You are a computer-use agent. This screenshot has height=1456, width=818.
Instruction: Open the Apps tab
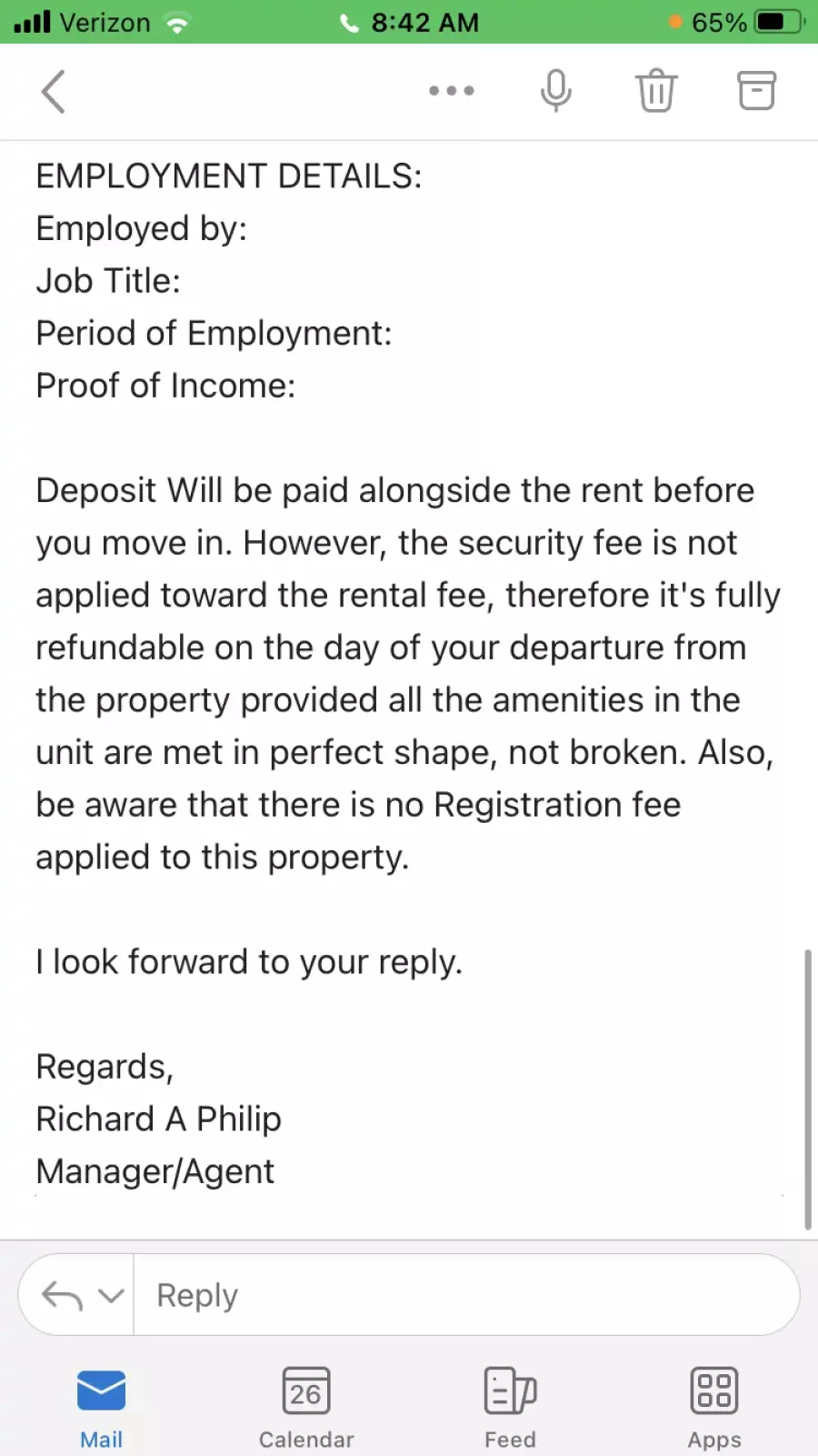point(714,1409)
